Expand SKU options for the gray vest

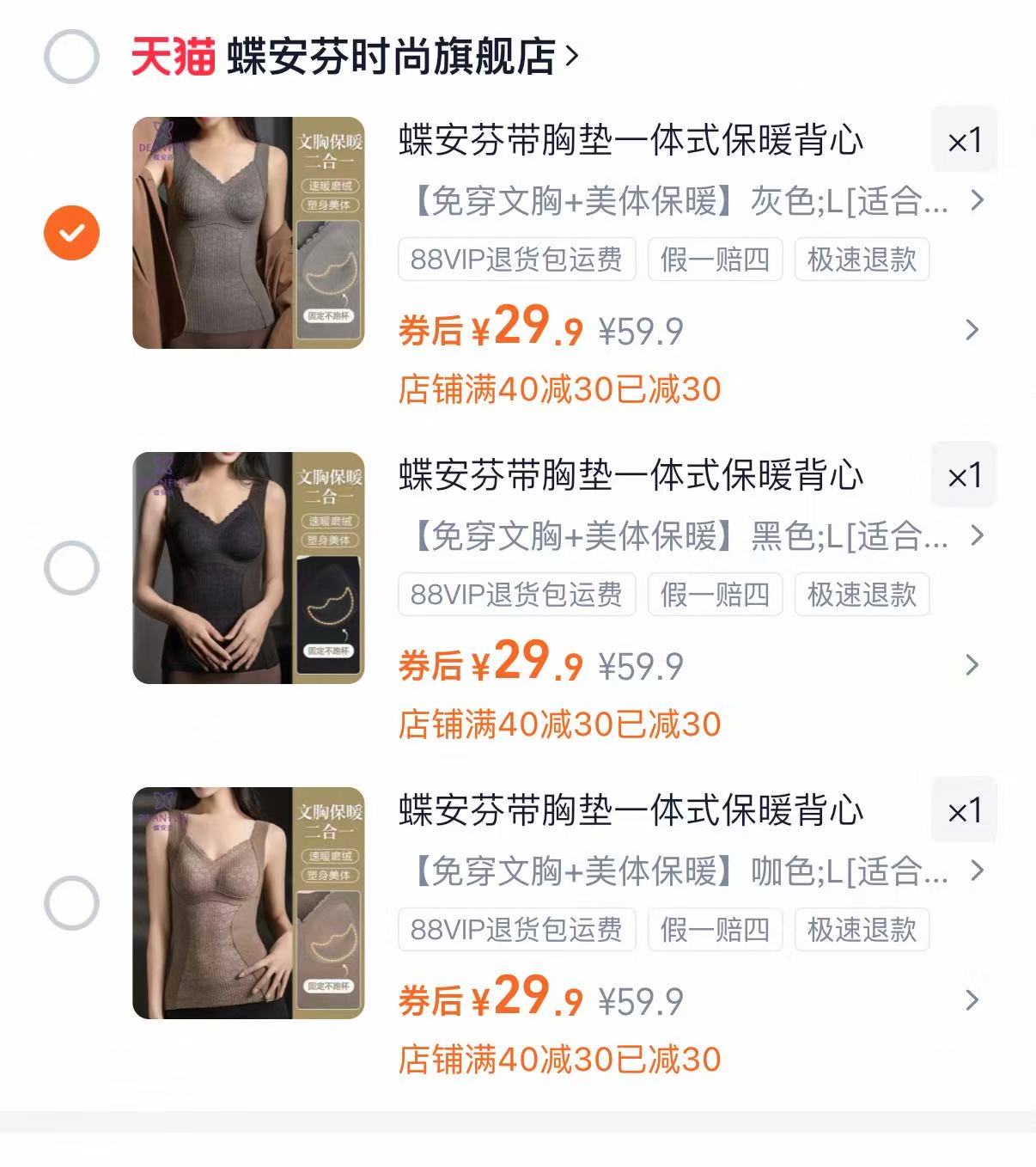click(973, 203)
